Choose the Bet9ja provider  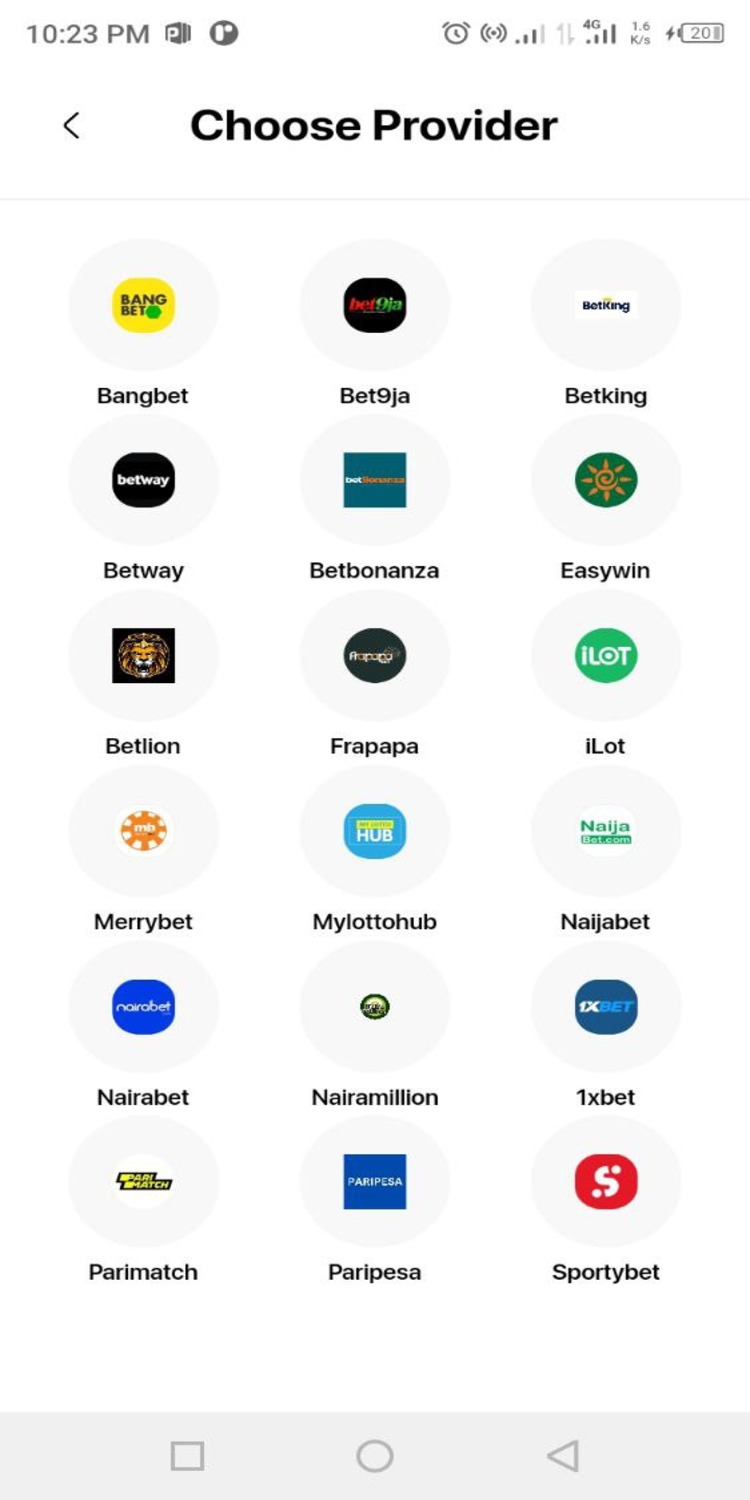coord(375,305)
